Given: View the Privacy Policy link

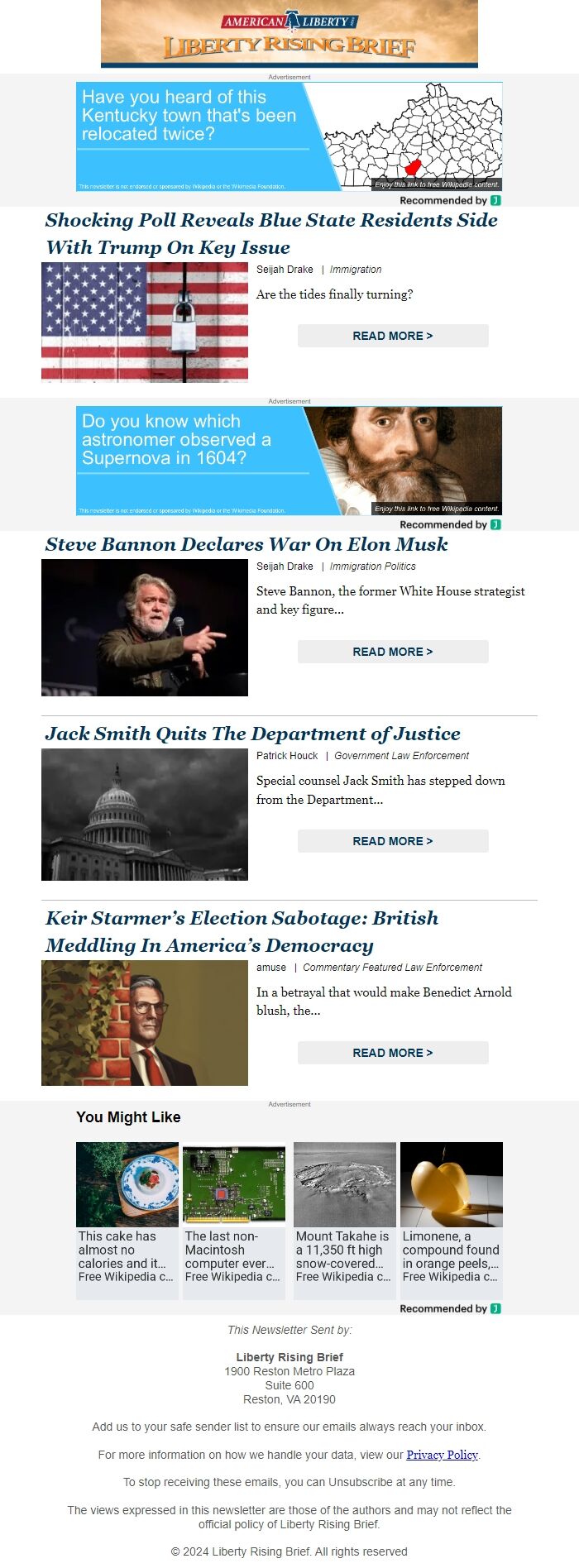Looking at the screenshot, I should pos(442,1455).
